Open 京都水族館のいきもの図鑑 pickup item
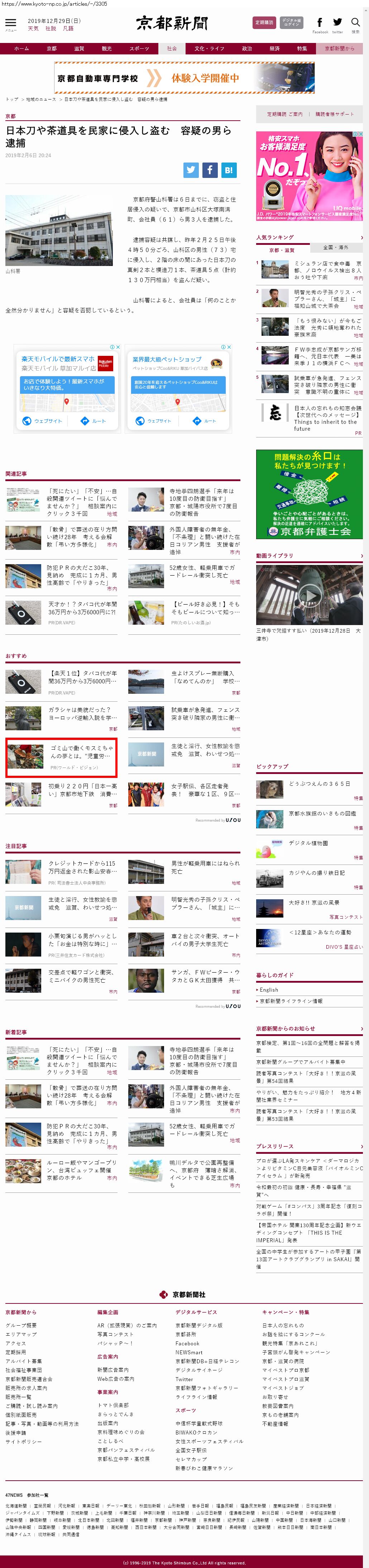This screenshot has width=369, height=1568. [x=322, y=813]
